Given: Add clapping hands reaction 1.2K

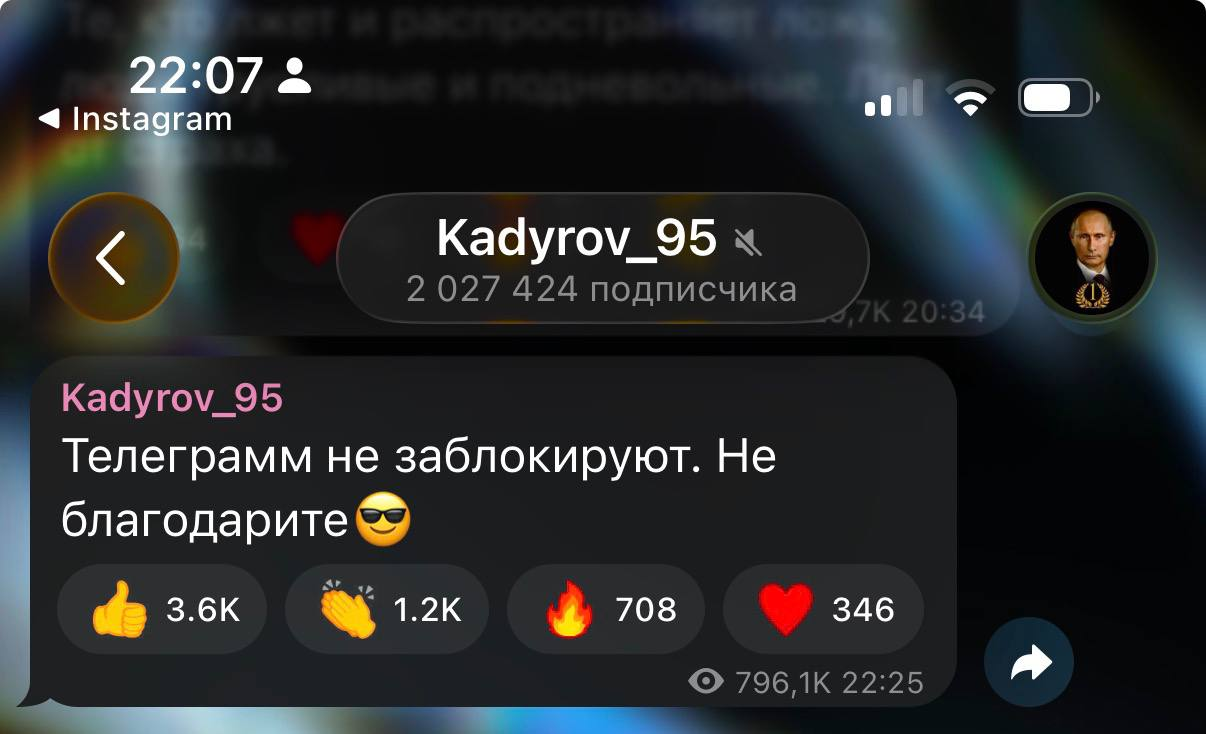Looking at the screenshot, I should 387,609.
